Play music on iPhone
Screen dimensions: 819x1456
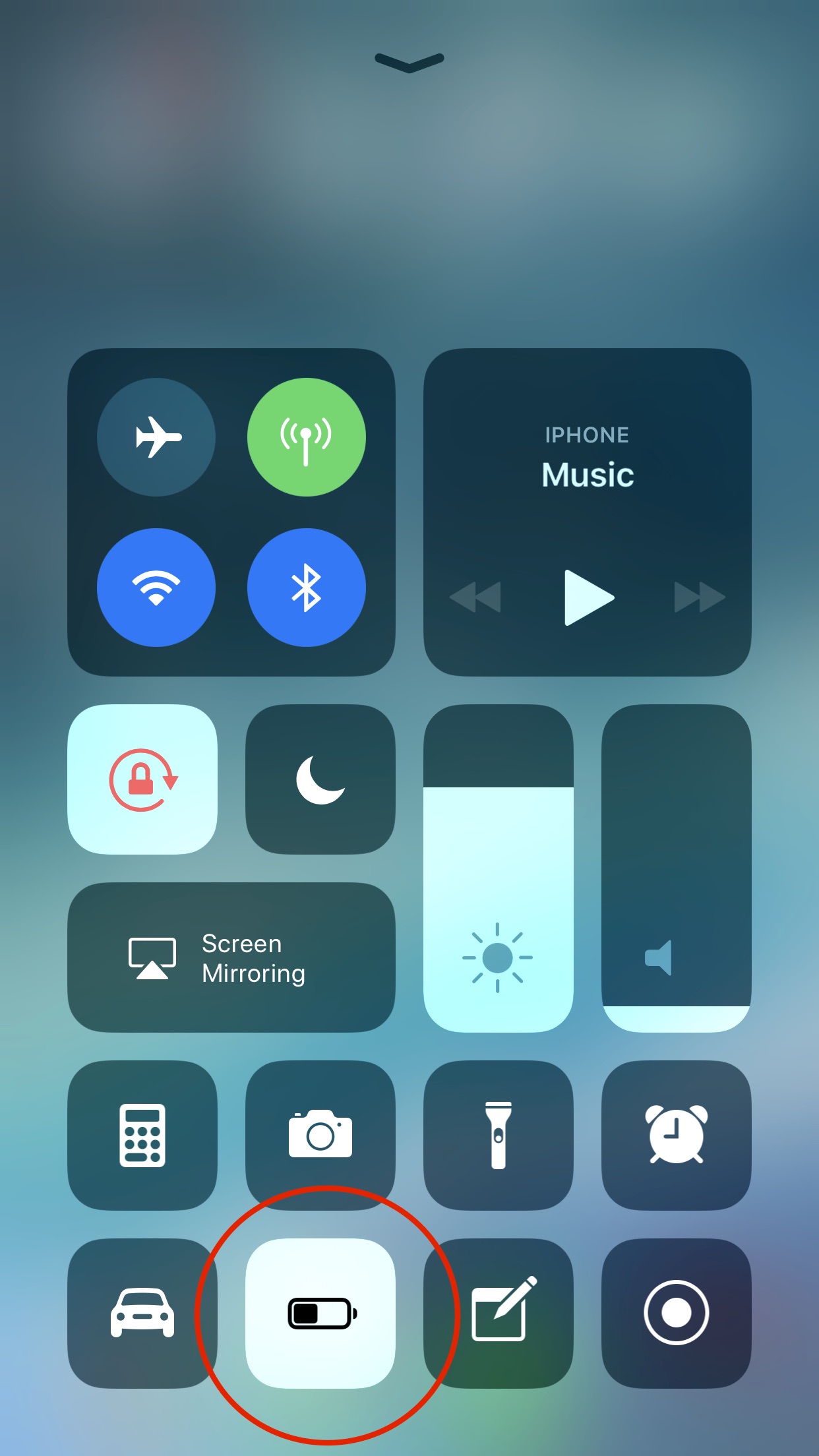click(x=589, y=597)
